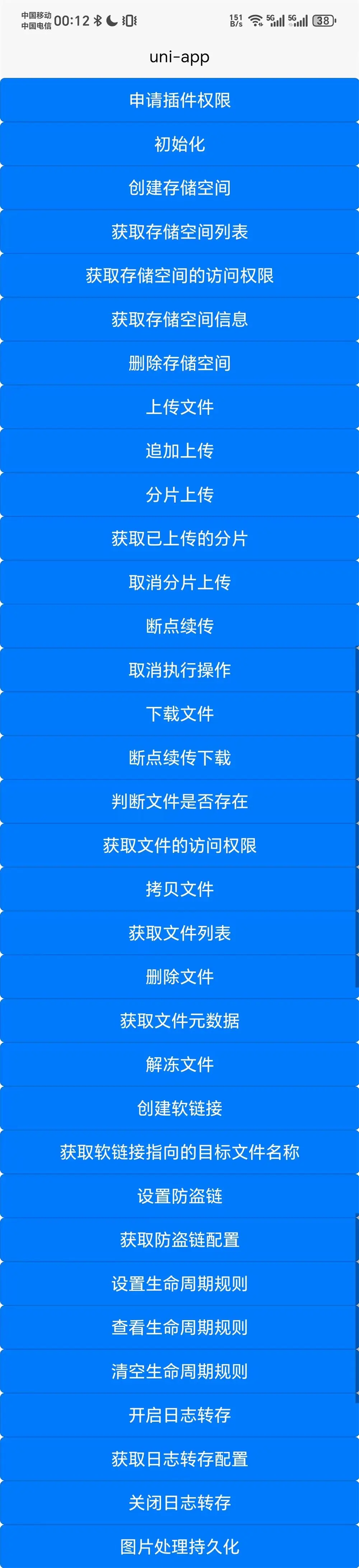
Task: Select the 图片处理持久化 button
Action: click(179, 1547)
